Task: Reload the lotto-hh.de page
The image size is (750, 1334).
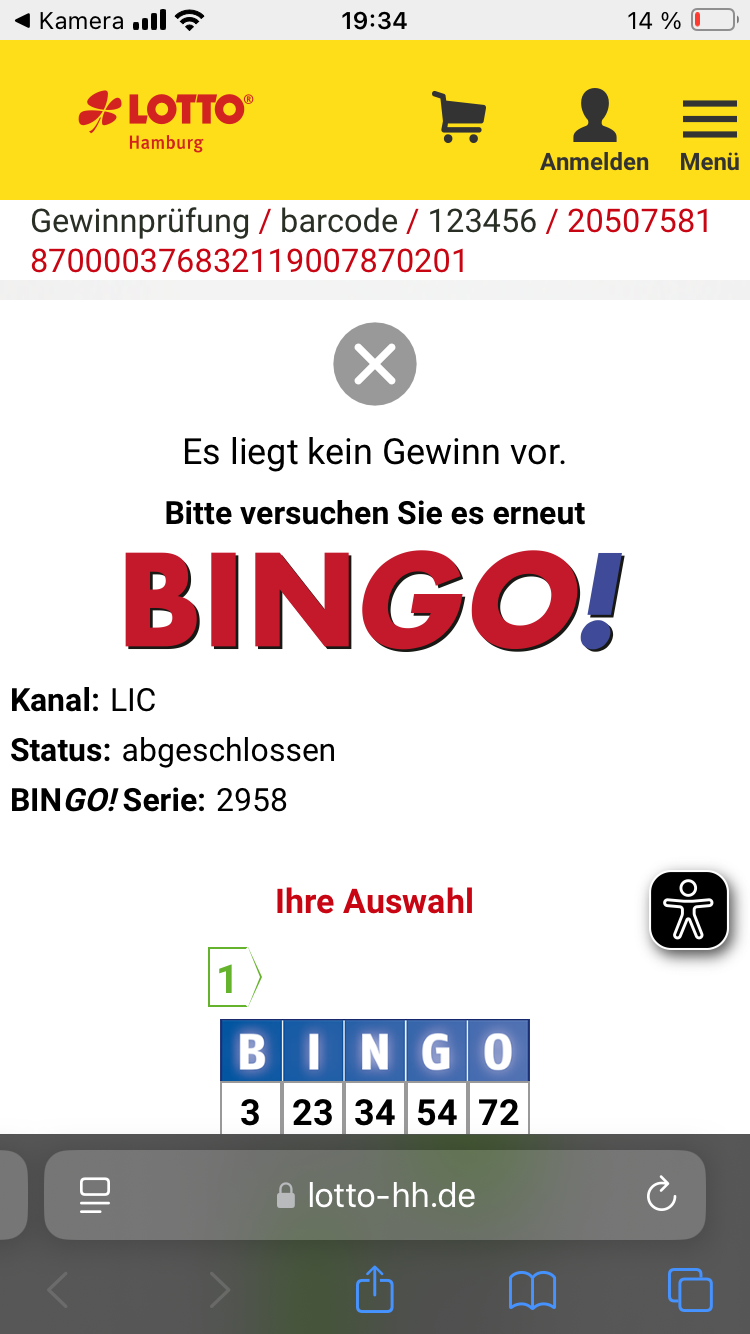Action: coord(661,1194)
